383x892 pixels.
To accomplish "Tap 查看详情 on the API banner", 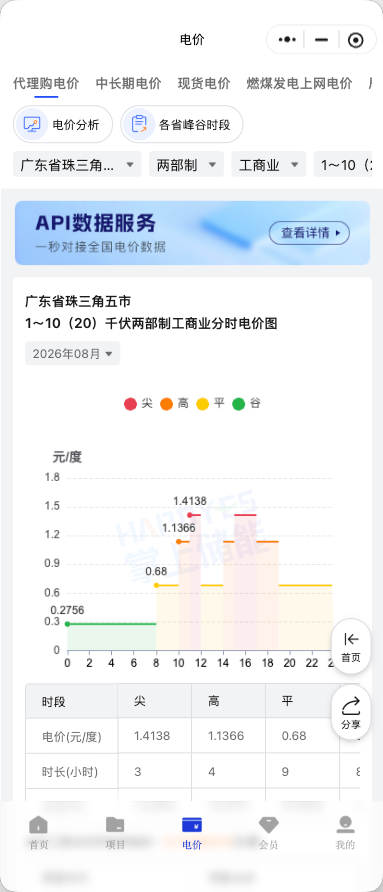I will coord(309,233).
